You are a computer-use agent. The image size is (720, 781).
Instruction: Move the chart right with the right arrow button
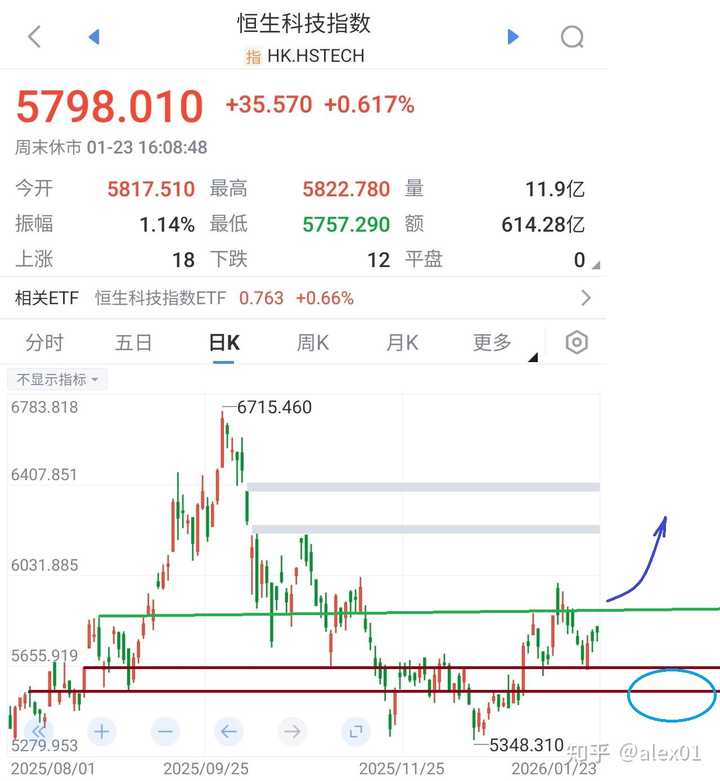tap(292, 731)
